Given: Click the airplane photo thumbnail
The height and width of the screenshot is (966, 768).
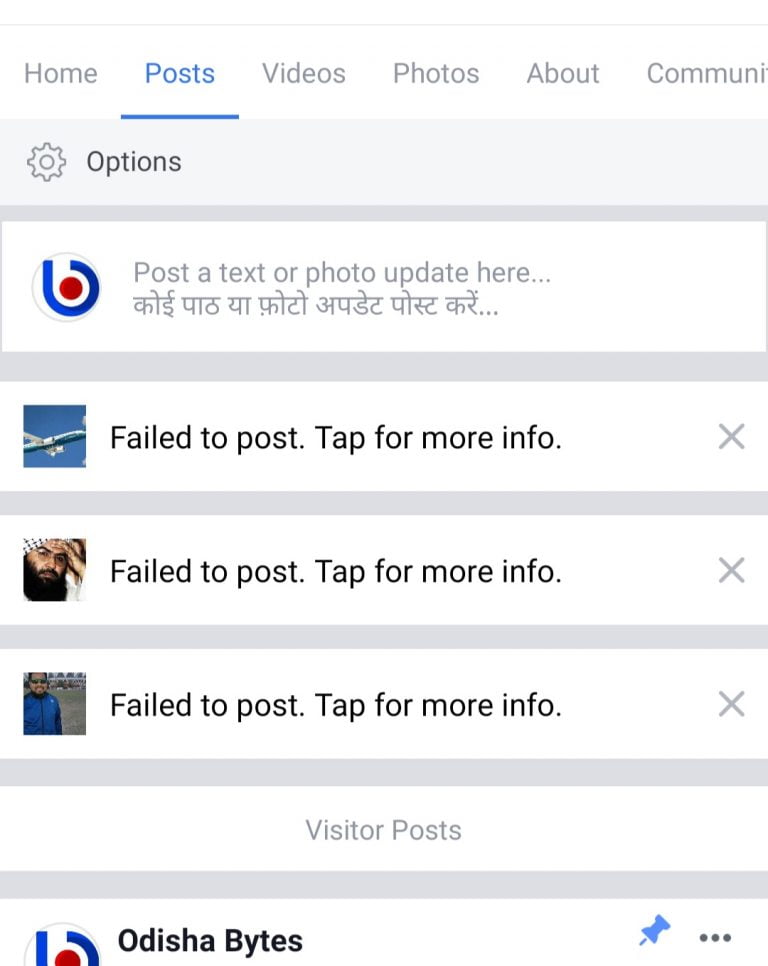Looking at the screenshot, I should [x=53, y=436].
